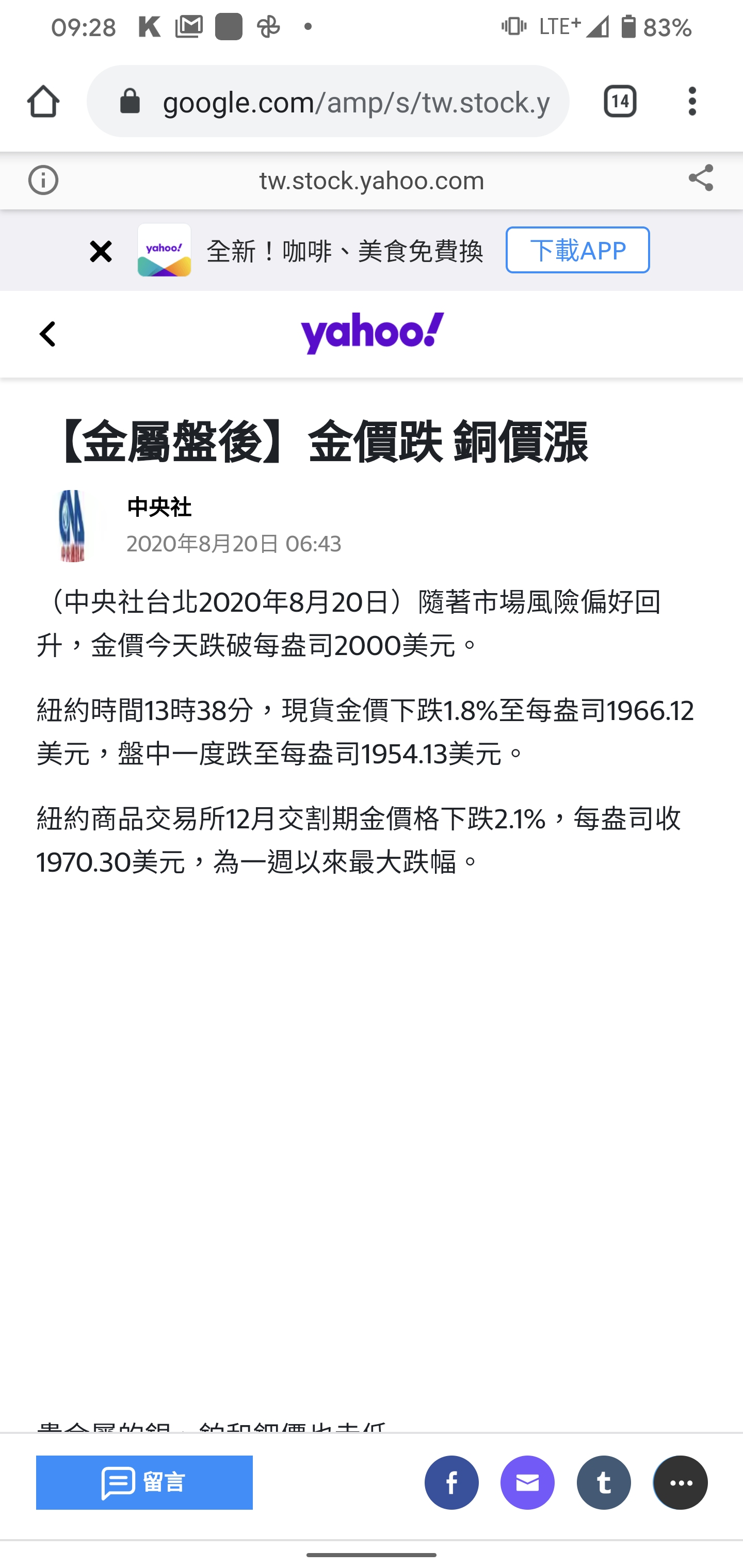Open the 中央社 publisher link

[x=159, y=507]
